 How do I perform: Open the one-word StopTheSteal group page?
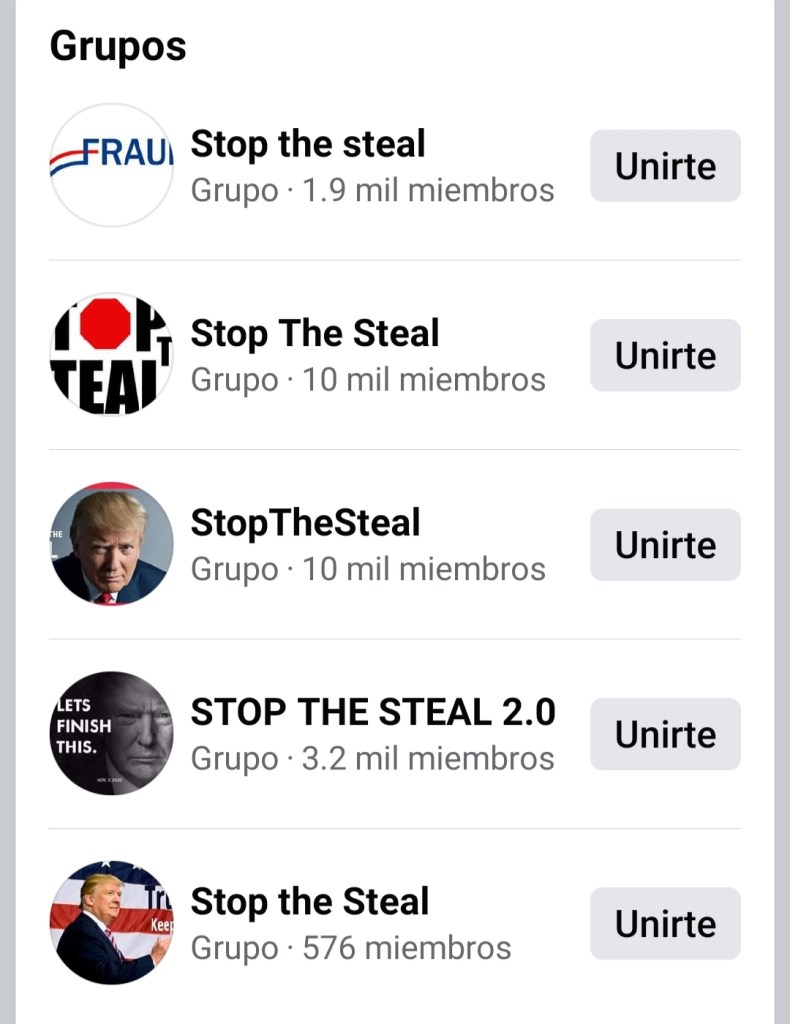tap(306, 523)
